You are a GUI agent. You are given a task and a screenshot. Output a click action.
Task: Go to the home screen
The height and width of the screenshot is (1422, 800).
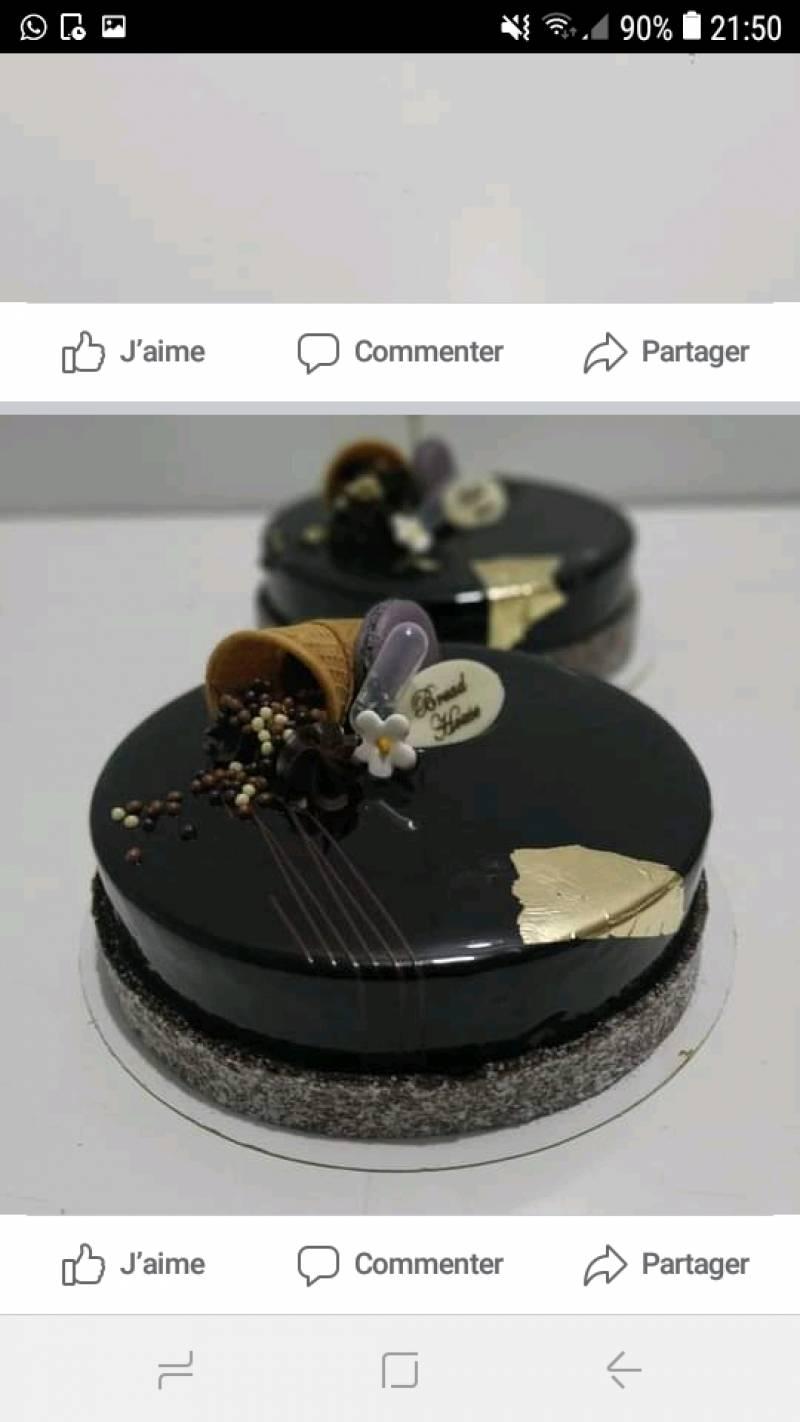pos(400,1369)
